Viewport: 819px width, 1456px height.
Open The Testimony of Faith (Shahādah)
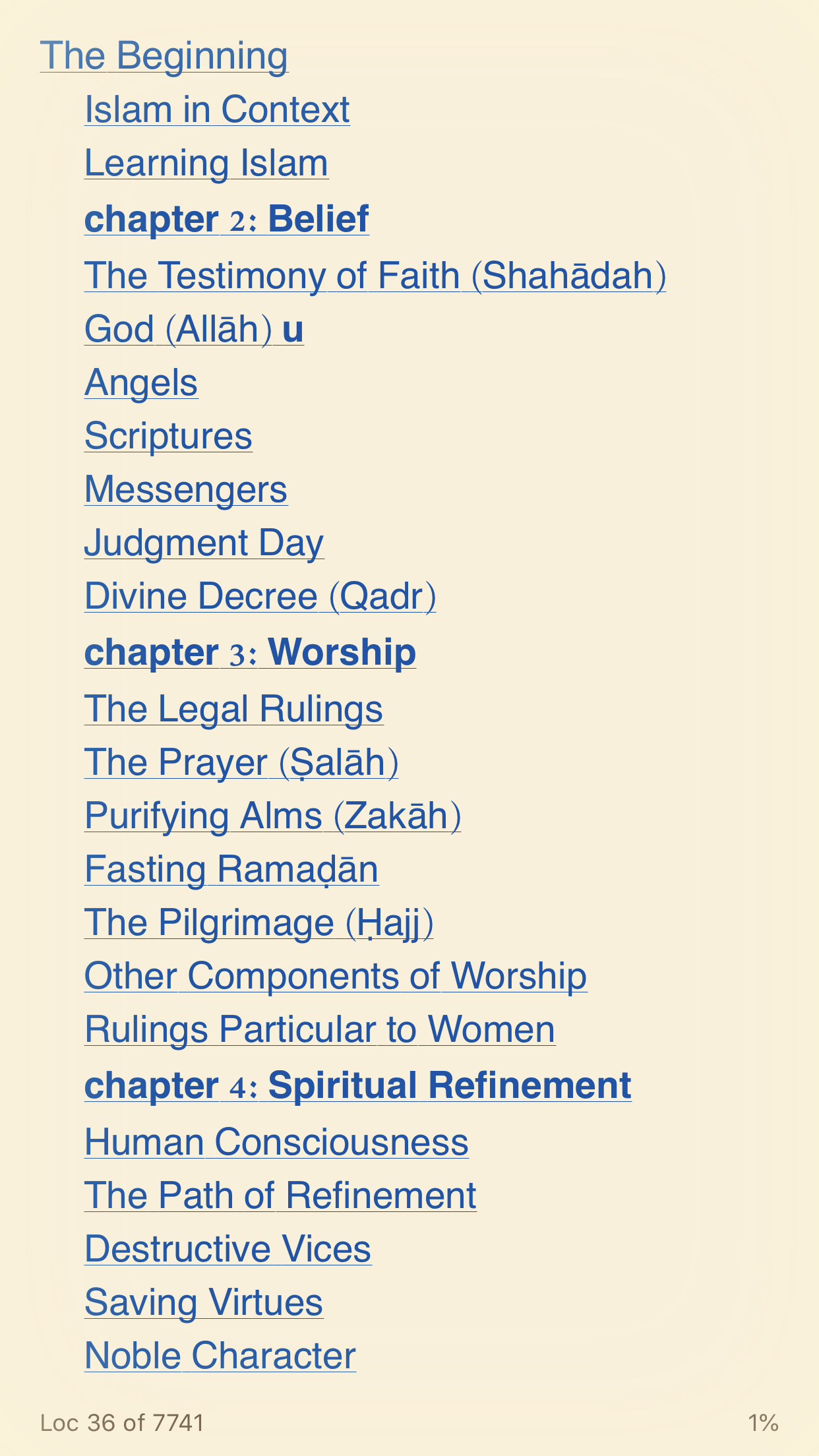[375, 276]
